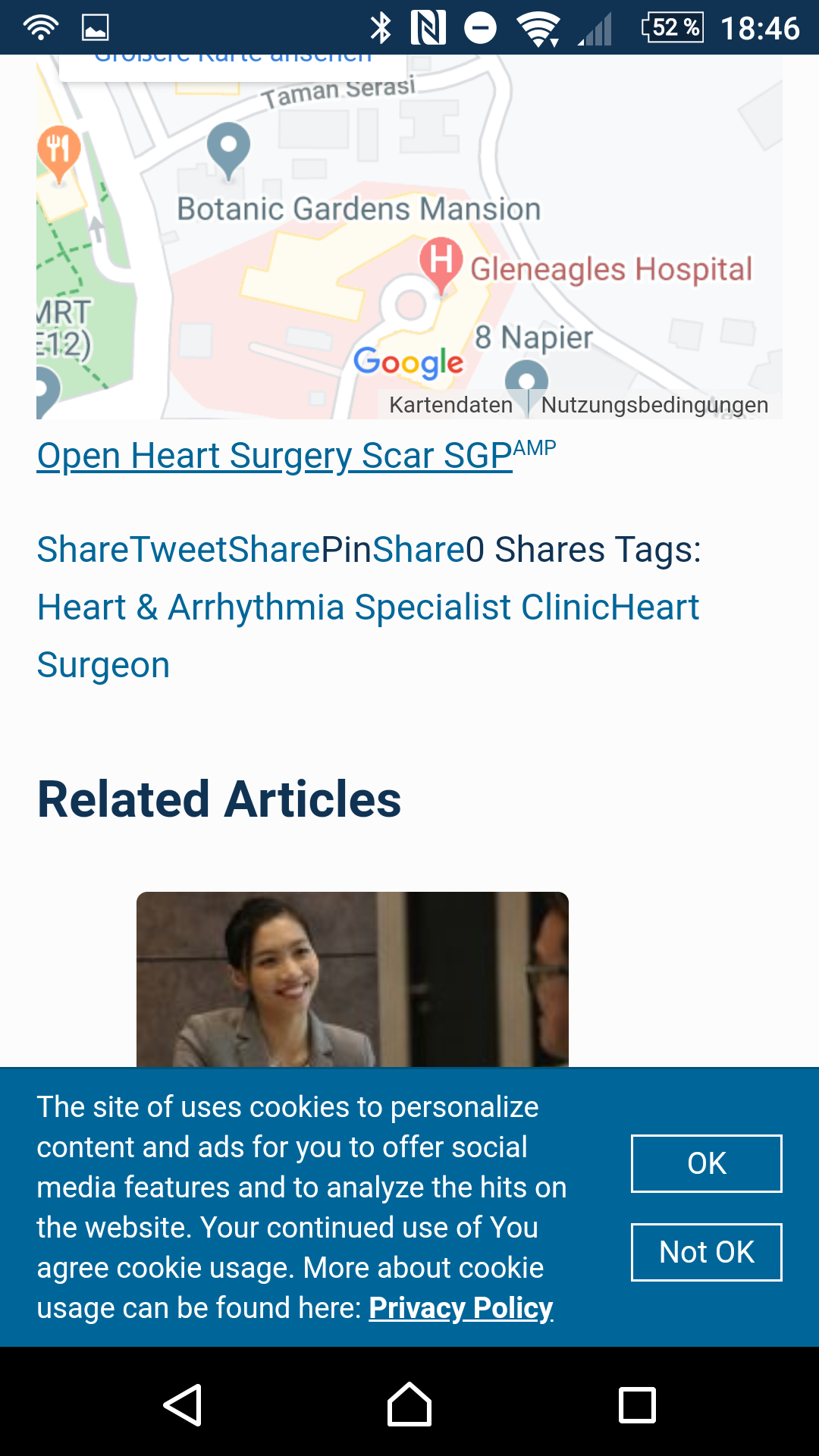Image resolution: width=819 pixels, height=1456 pixels.
Task: Open Nutzungsbedingungen map terms link
Action: tap(654, 405)
